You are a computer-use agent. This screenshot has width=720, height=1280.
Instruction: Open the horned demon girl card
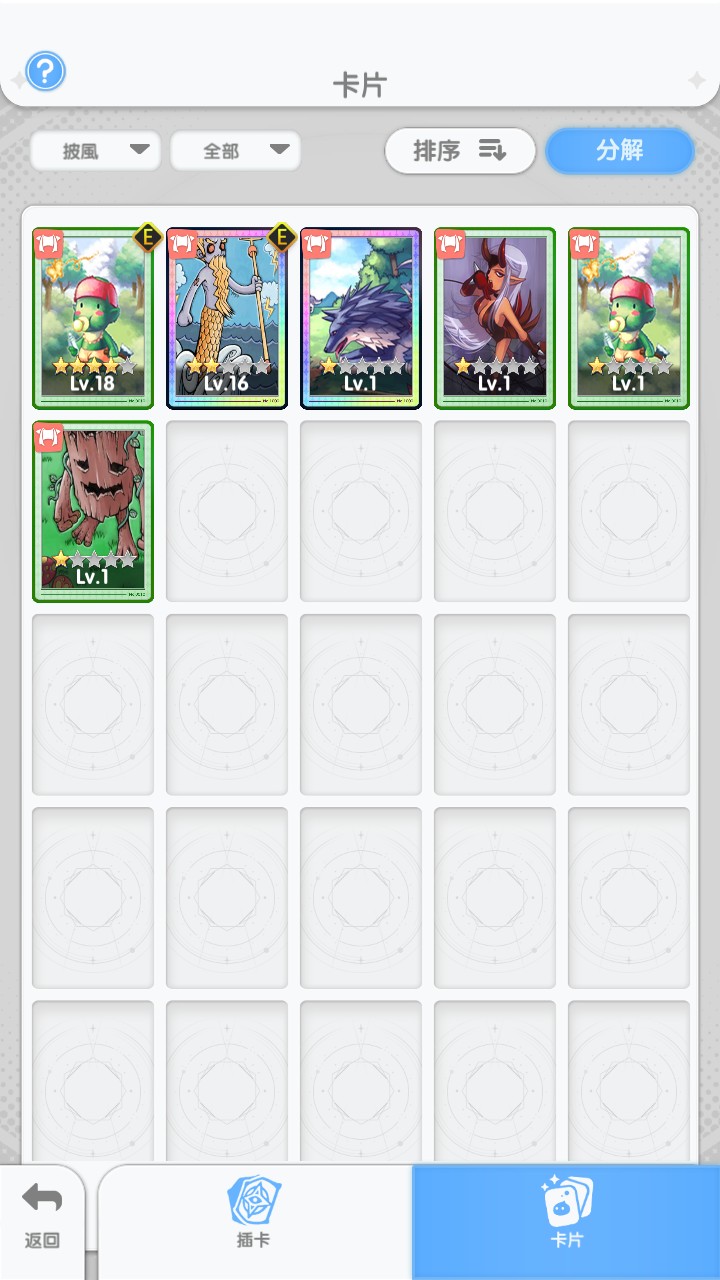(495, 318)
